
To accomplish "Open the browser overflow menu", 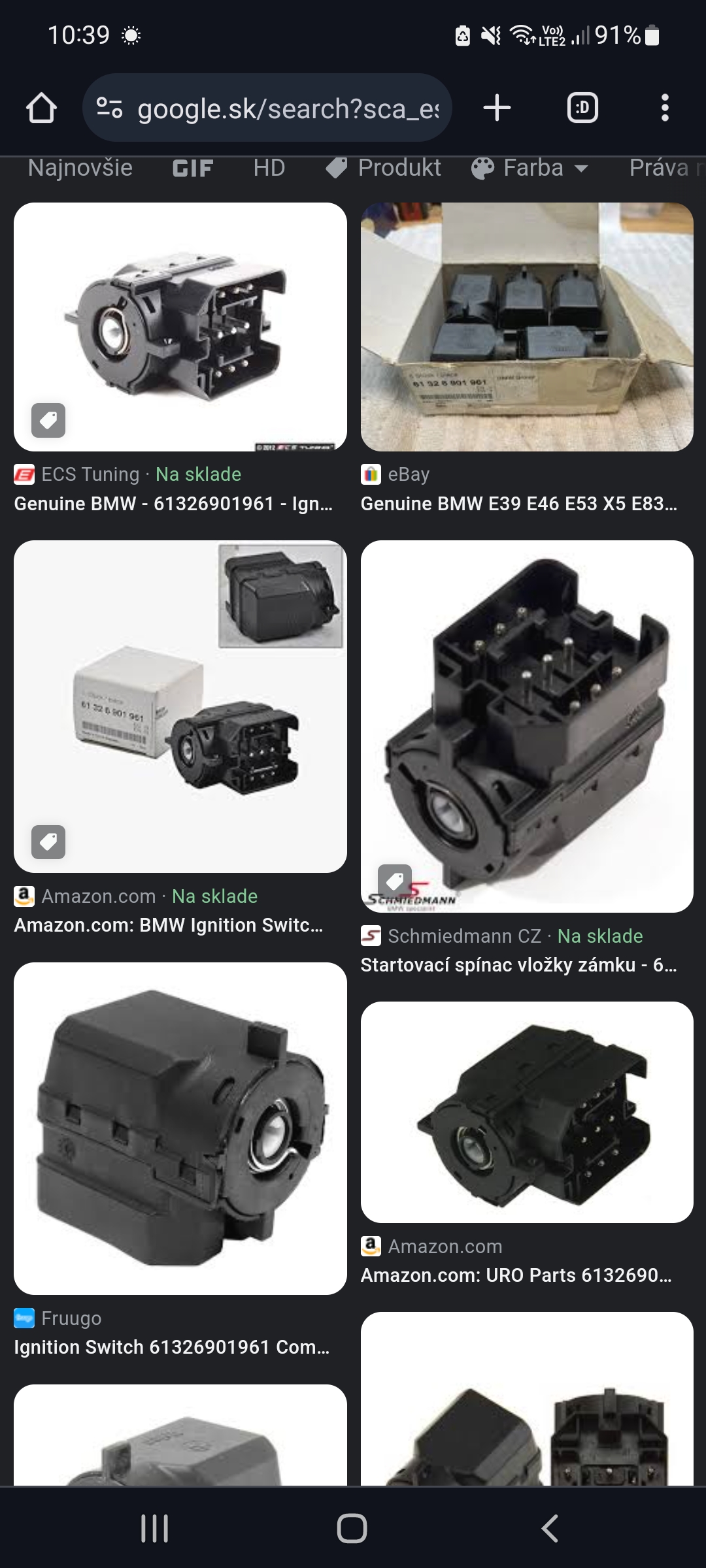I will point(665,108).
